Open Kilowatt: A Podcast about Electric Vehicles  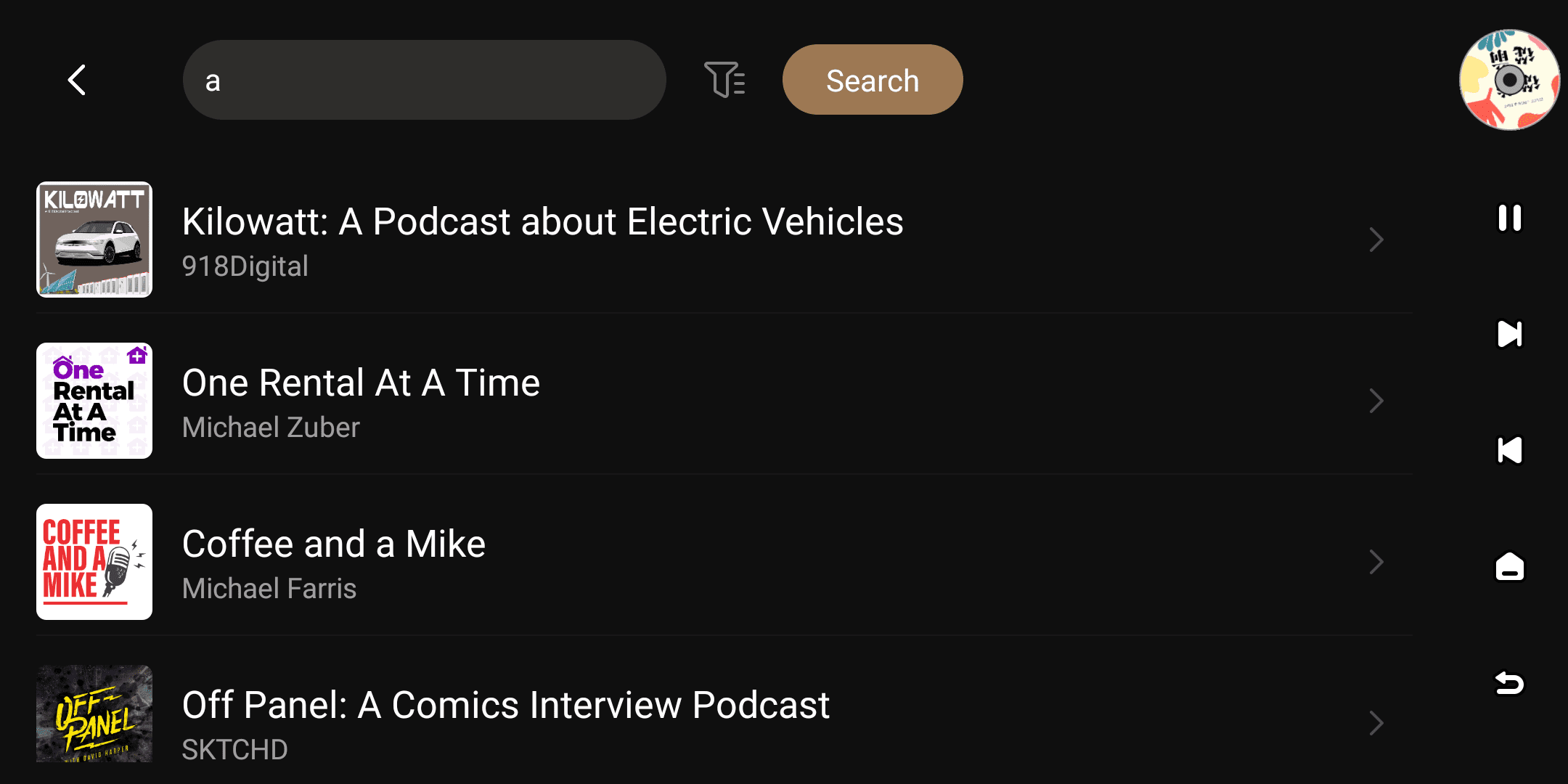pos(542,240)
